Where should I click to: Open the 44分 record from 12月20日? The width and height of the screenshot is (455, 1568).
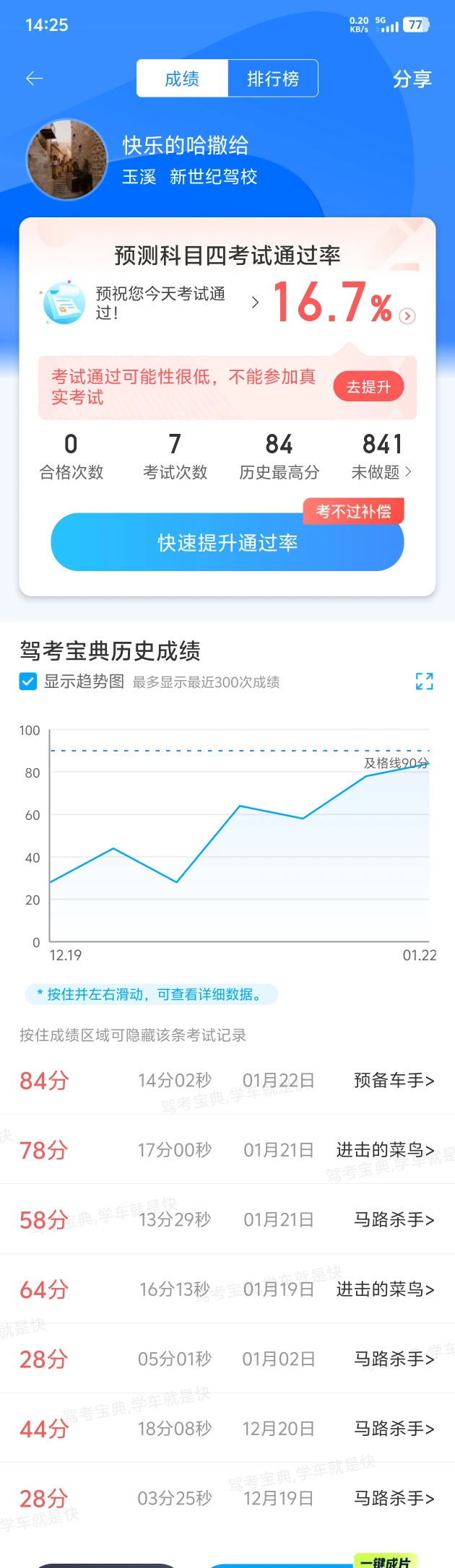click(227, 1429)
